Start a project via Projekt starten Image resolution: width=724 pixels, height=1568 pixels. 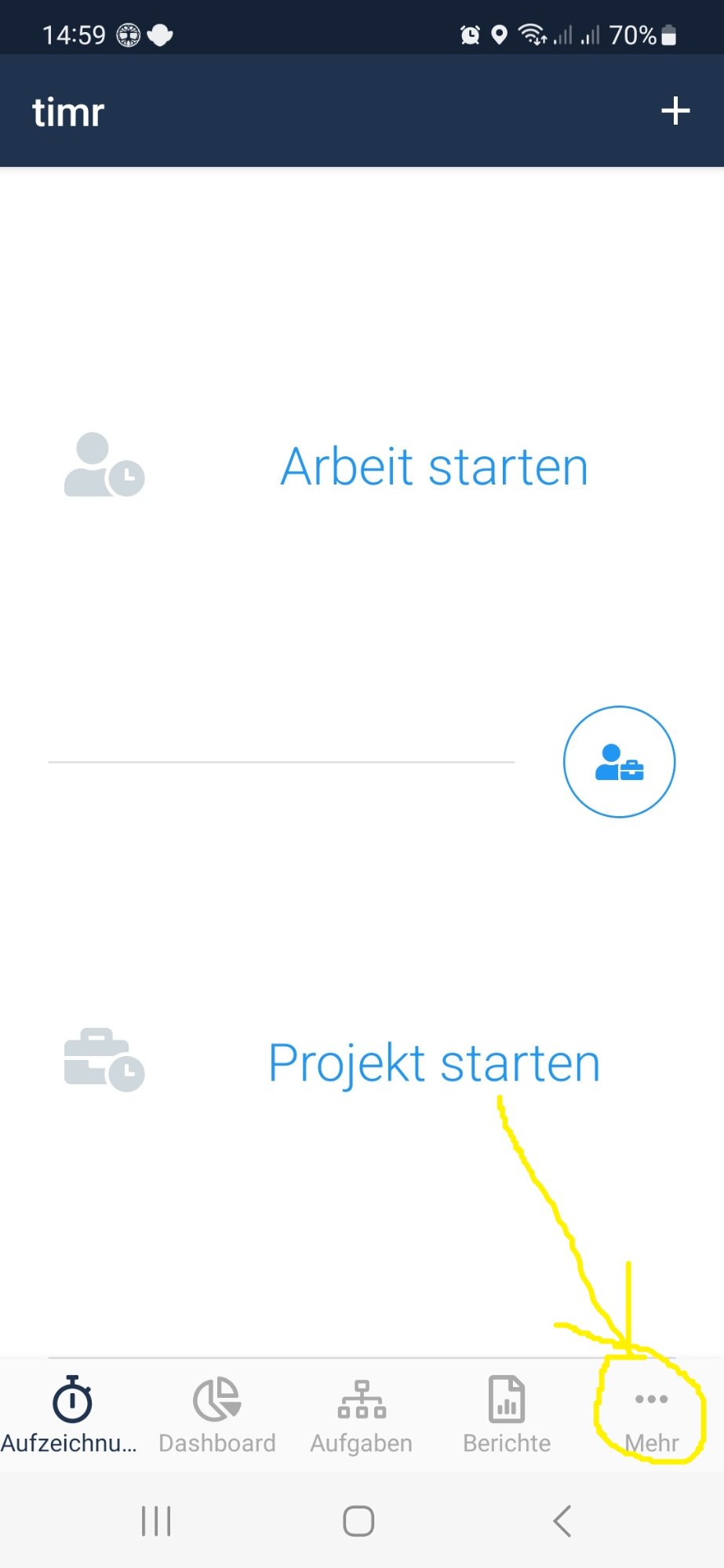point(434,1062)
